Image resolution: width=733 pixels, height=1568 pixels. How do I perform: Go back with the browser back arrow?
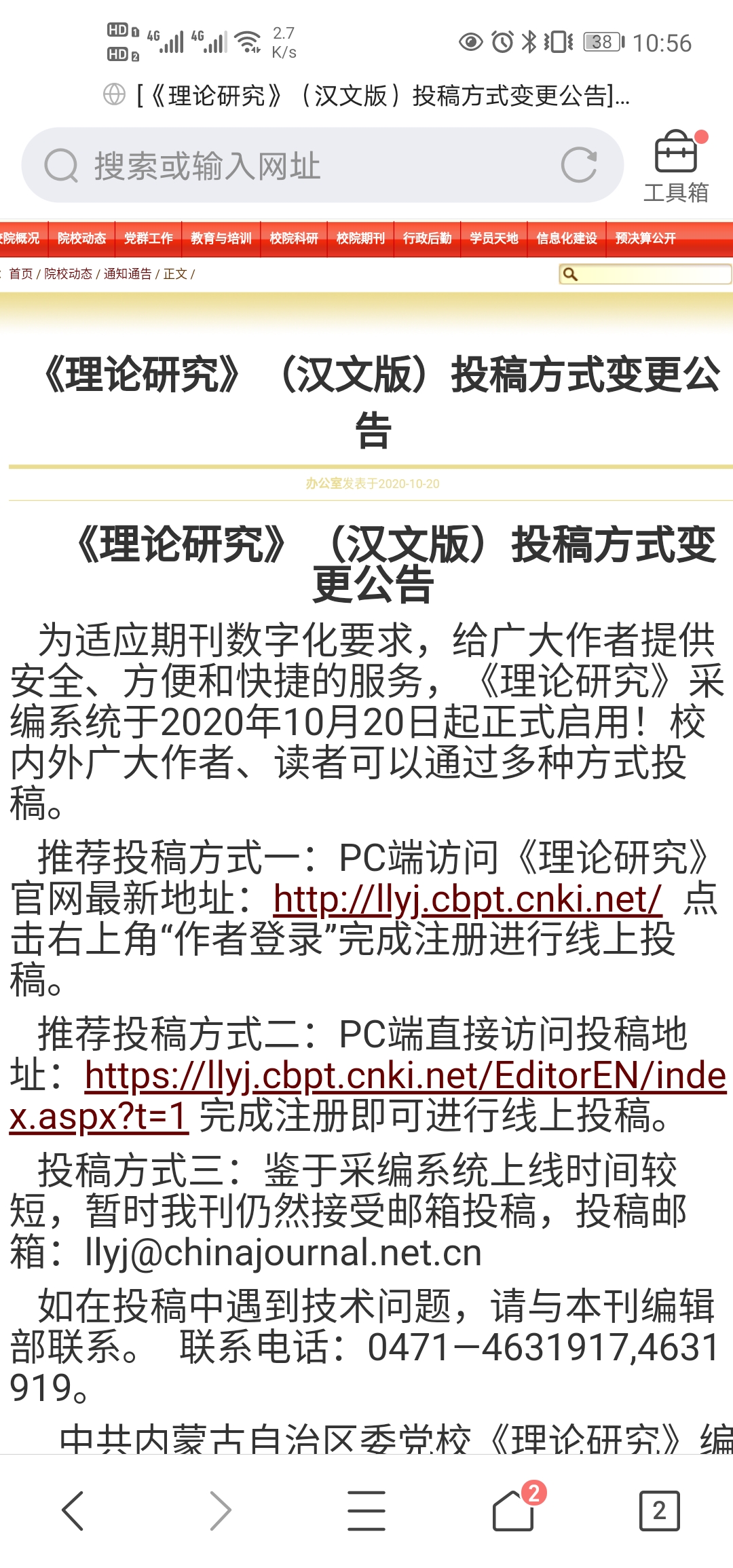[73, 1510]
